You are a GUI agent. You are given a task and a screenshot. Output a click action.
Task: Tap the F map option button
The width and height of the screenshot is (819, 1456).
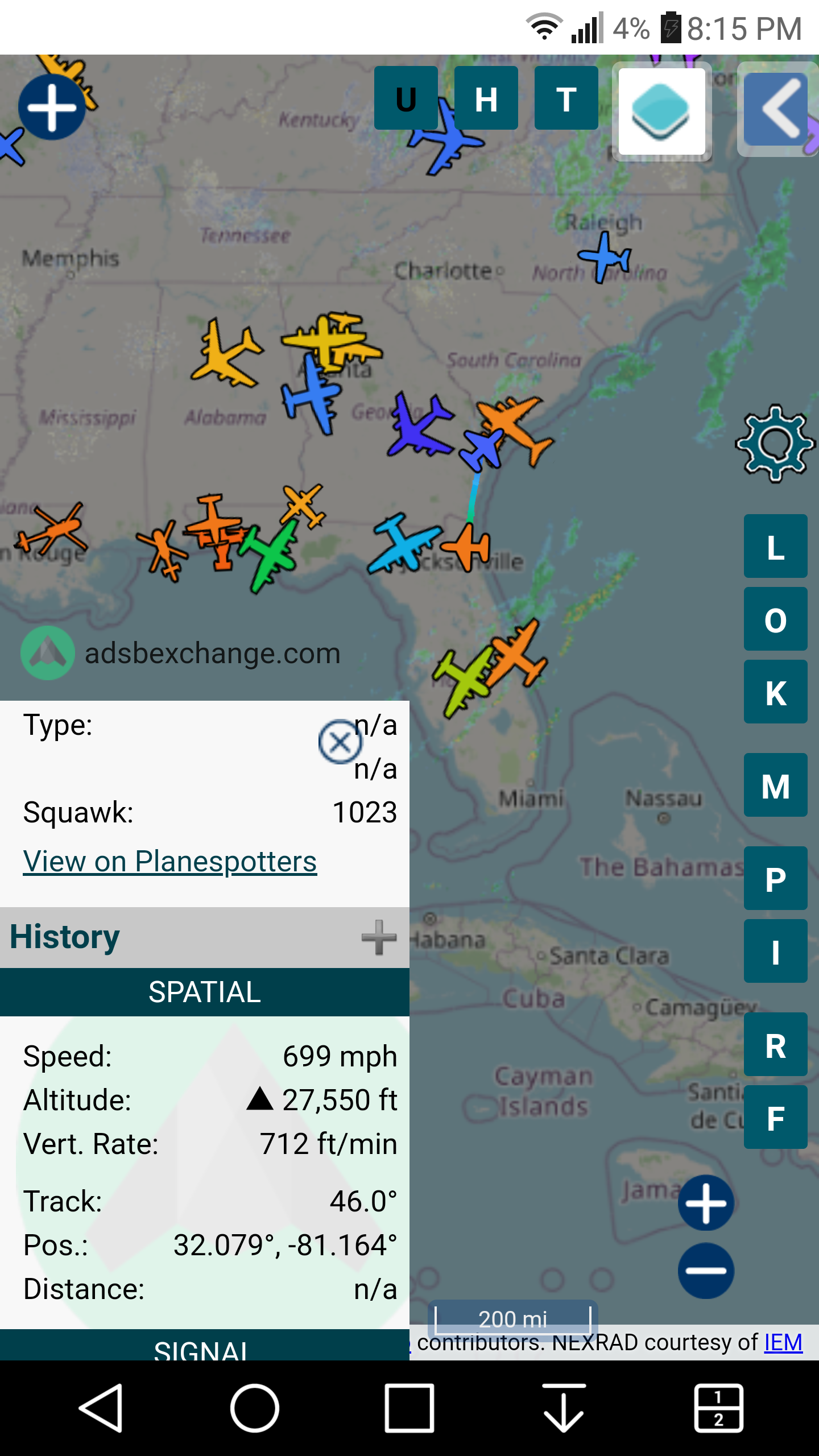coord(776,1117)
